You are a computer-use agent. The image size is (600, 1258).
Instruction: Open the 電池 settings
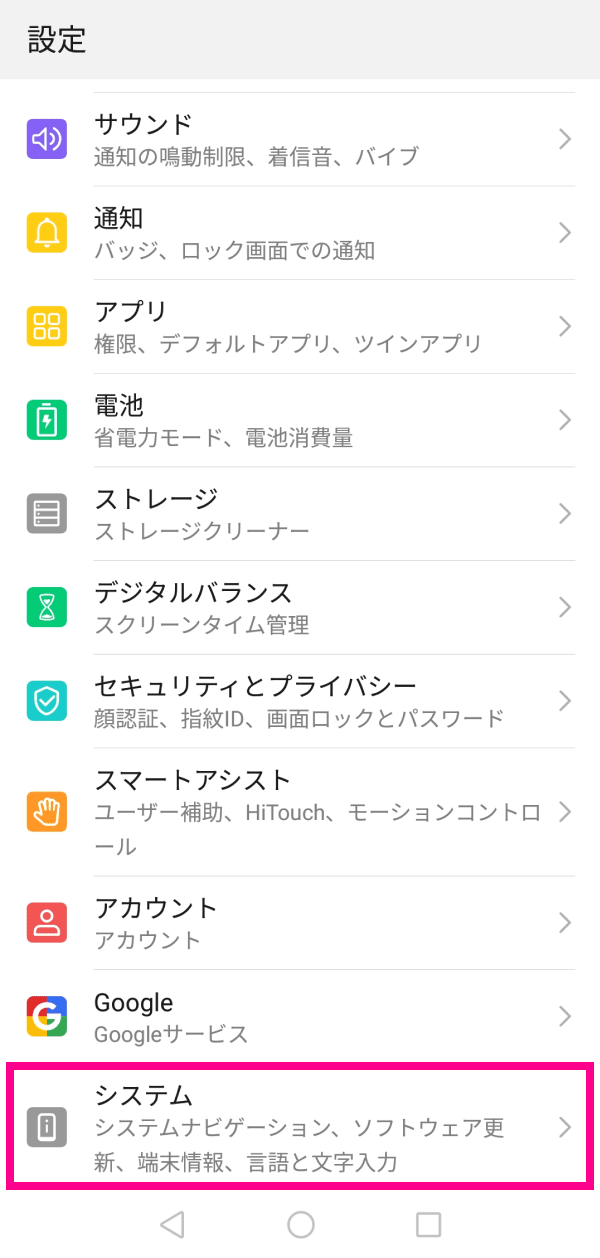tap(300, 420)
